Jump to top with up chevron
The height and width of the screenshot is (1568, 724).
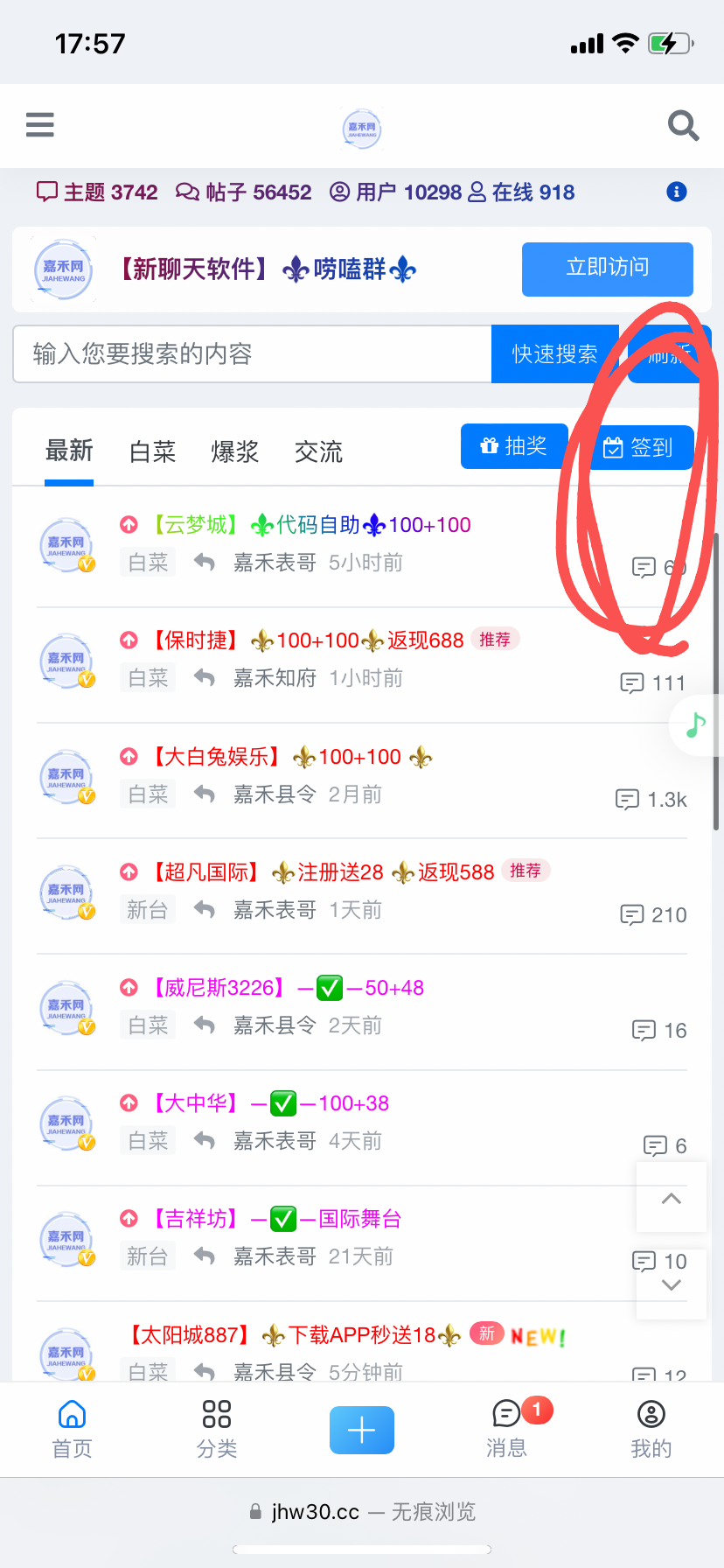click(671, 1199)
